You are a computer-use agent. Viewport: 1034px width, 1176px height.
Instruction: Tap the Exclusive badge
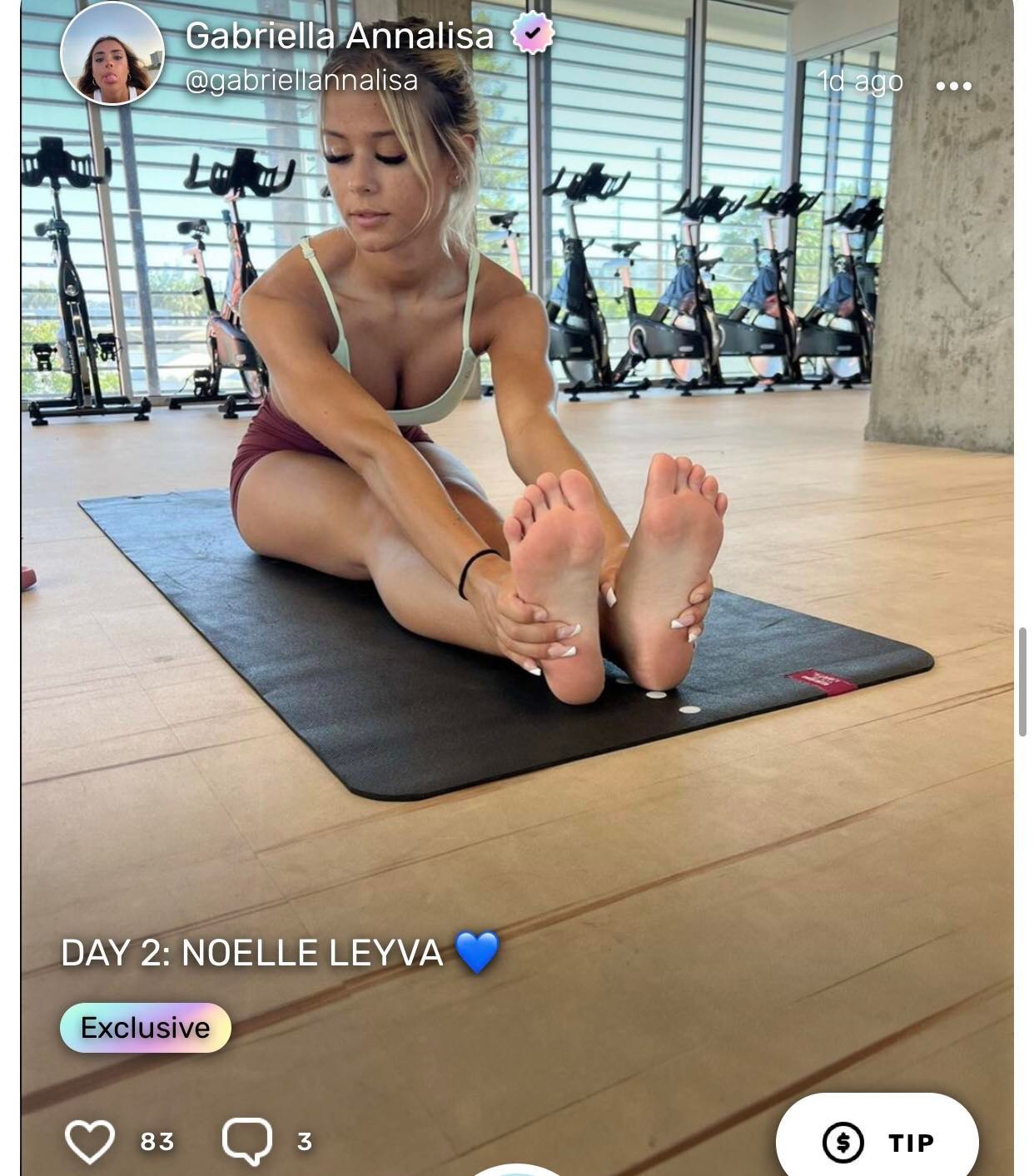[146, 1028]
